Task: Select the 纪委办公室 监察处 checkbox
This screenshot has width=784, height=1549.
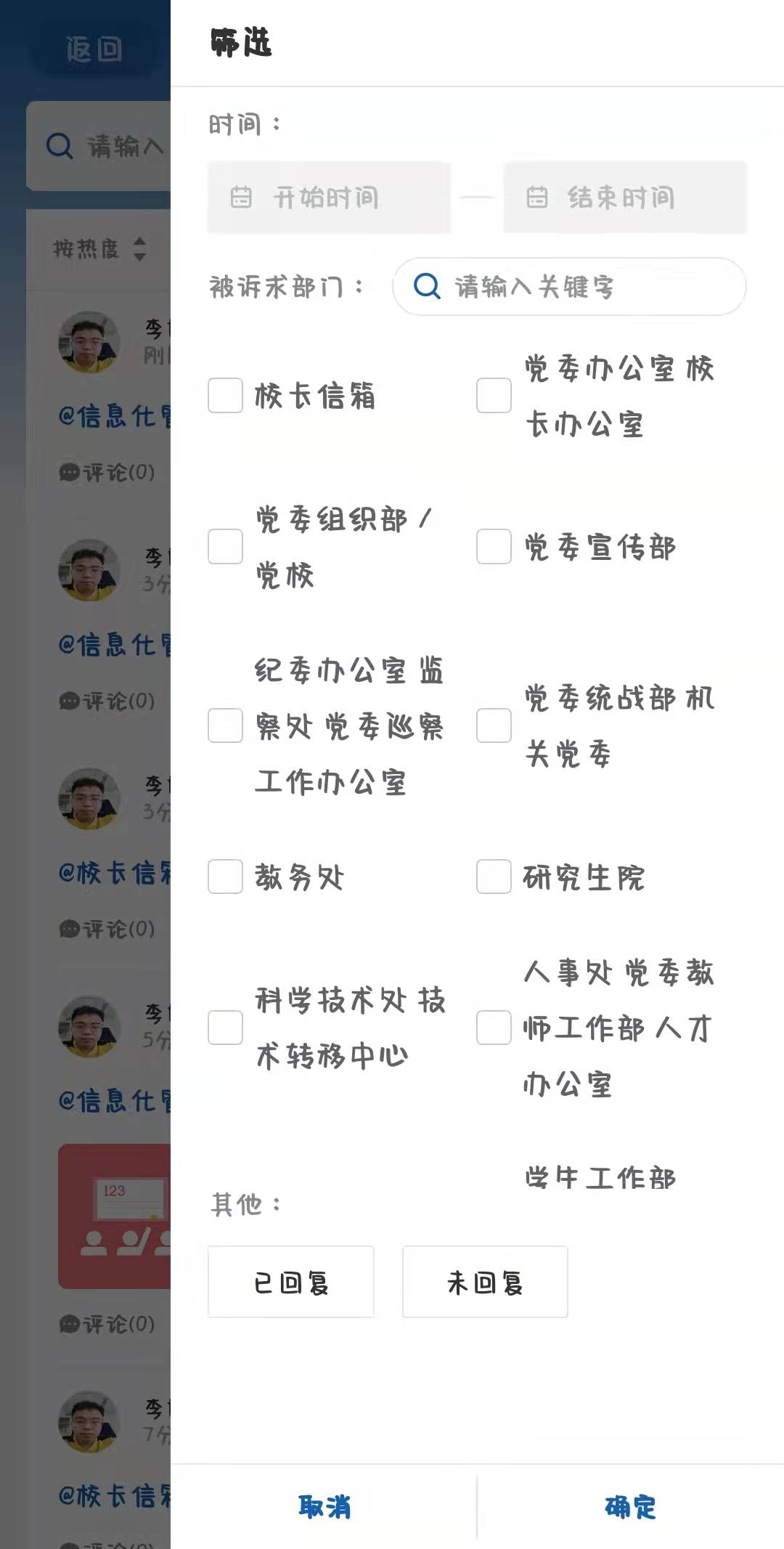Action: [x=225, y=725]
